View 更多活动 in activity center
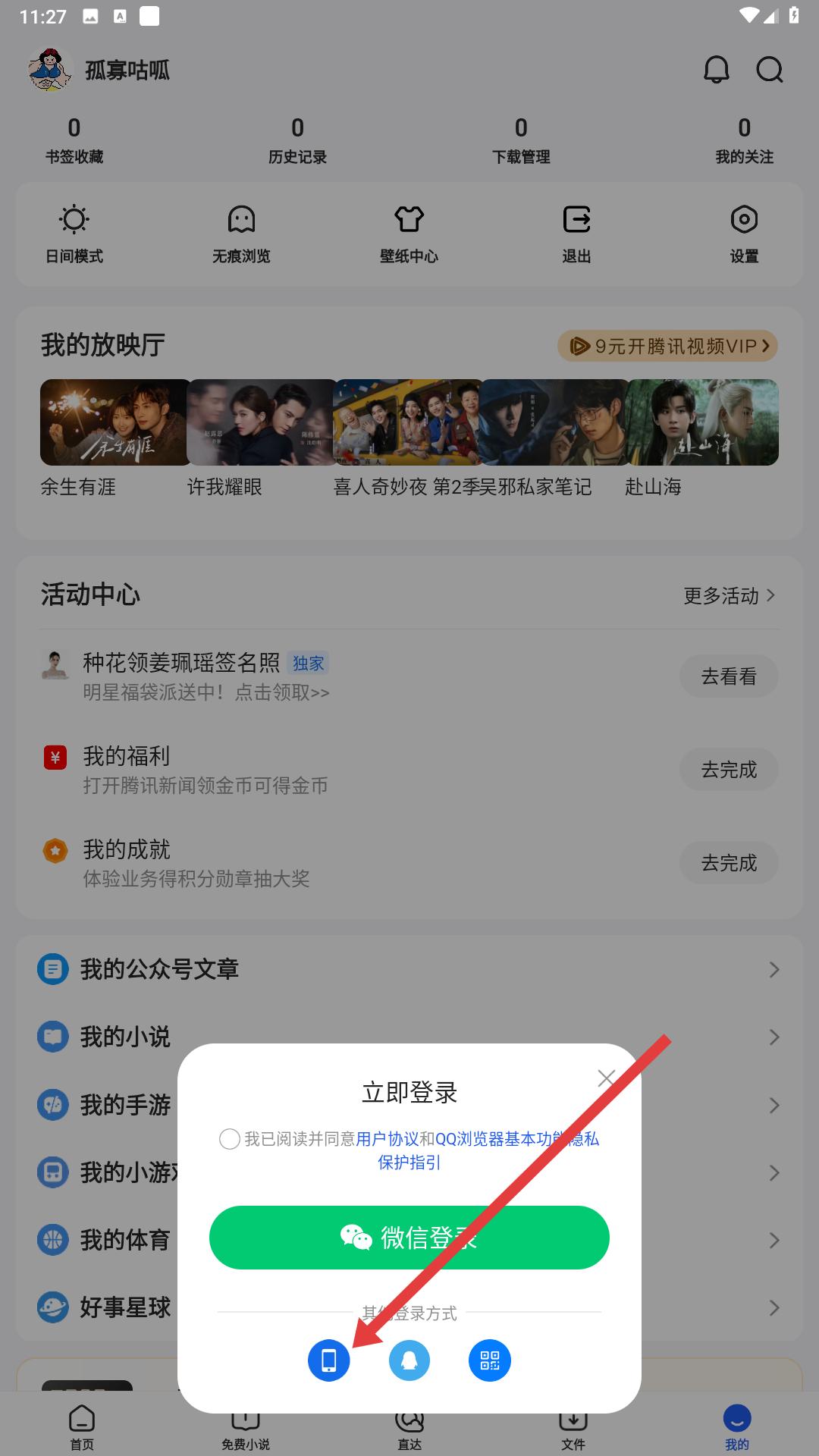This screenshot has height=1456, width=819. click(728, 596)
